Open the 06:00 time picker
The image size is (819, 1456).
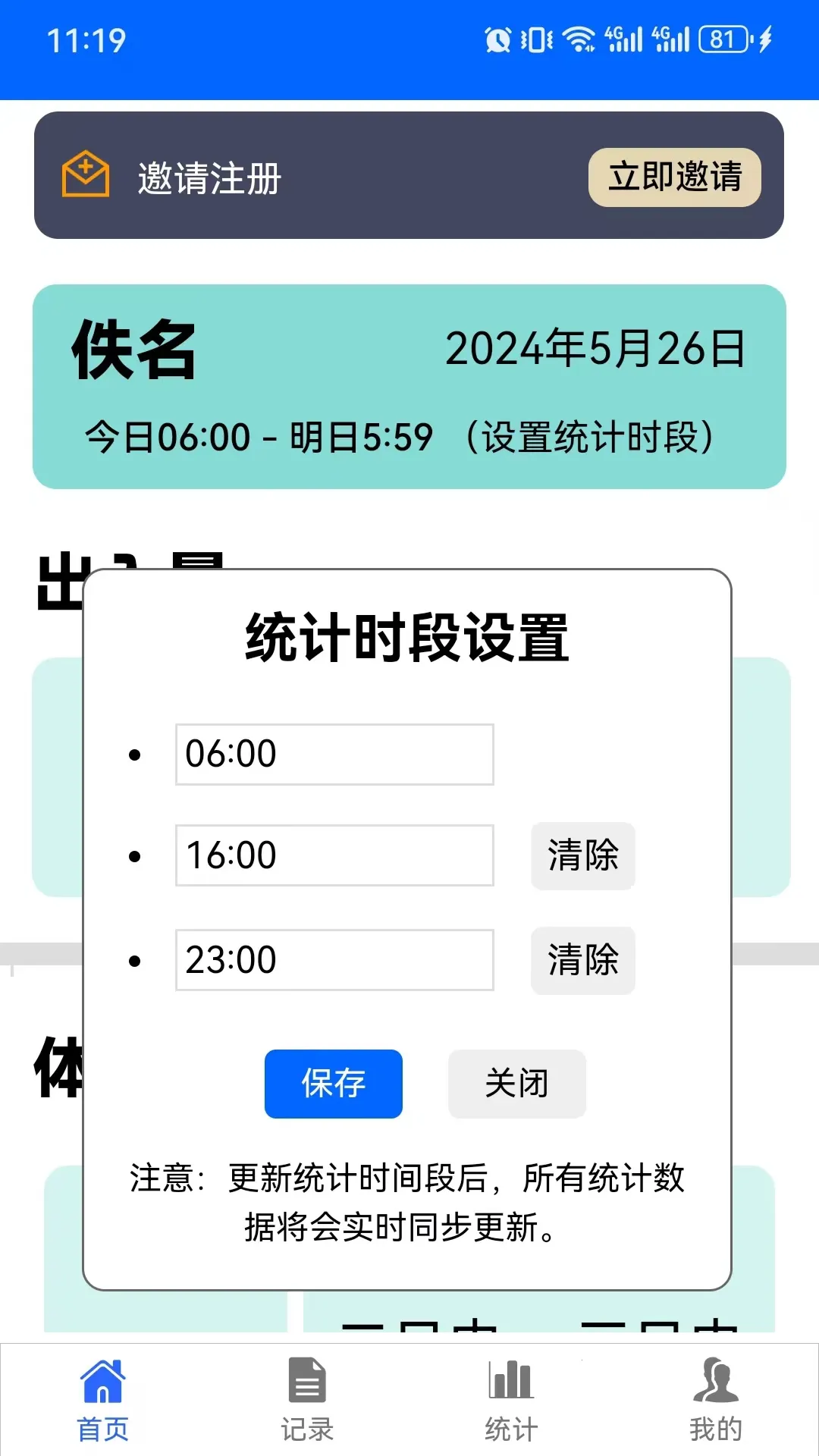(x=334, y=753)
